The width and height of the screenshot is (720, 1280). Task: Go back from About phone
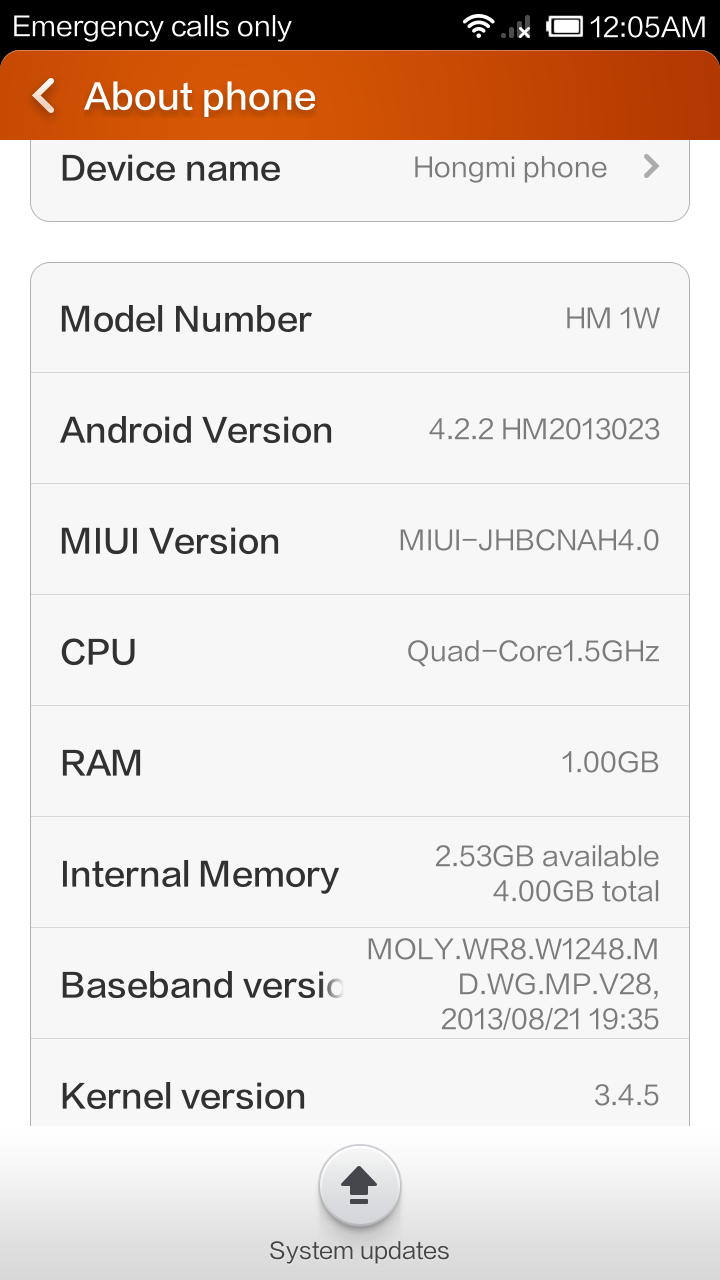(44, 96)
